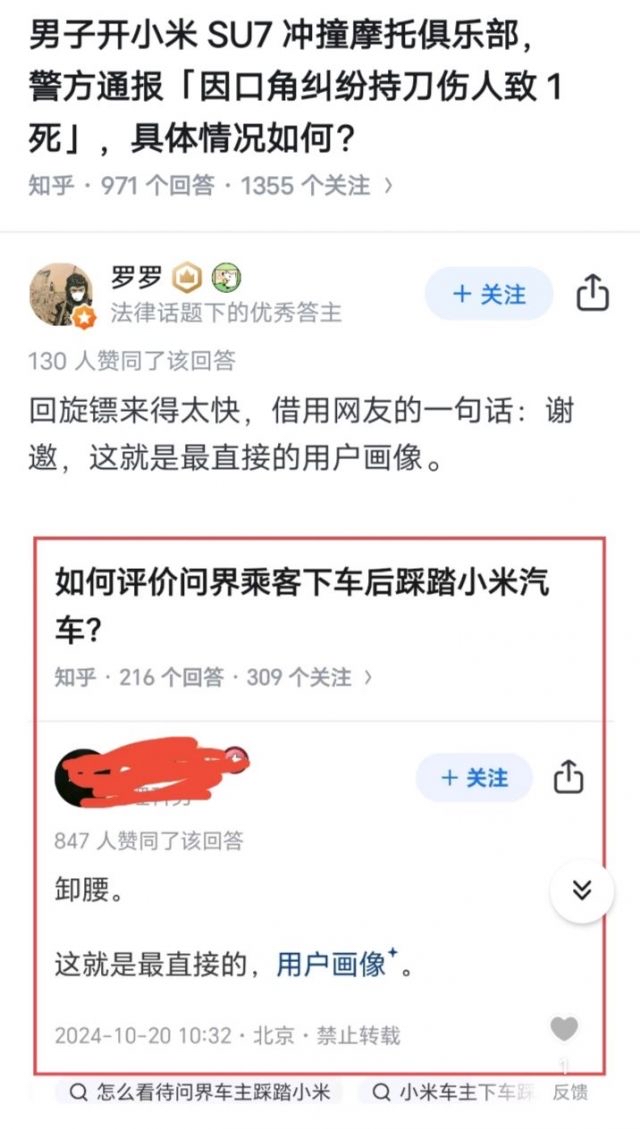The width and height of the screenshot is (640, 1129).
Task: Follow the author 罗罗
Action: click(488, 294)
